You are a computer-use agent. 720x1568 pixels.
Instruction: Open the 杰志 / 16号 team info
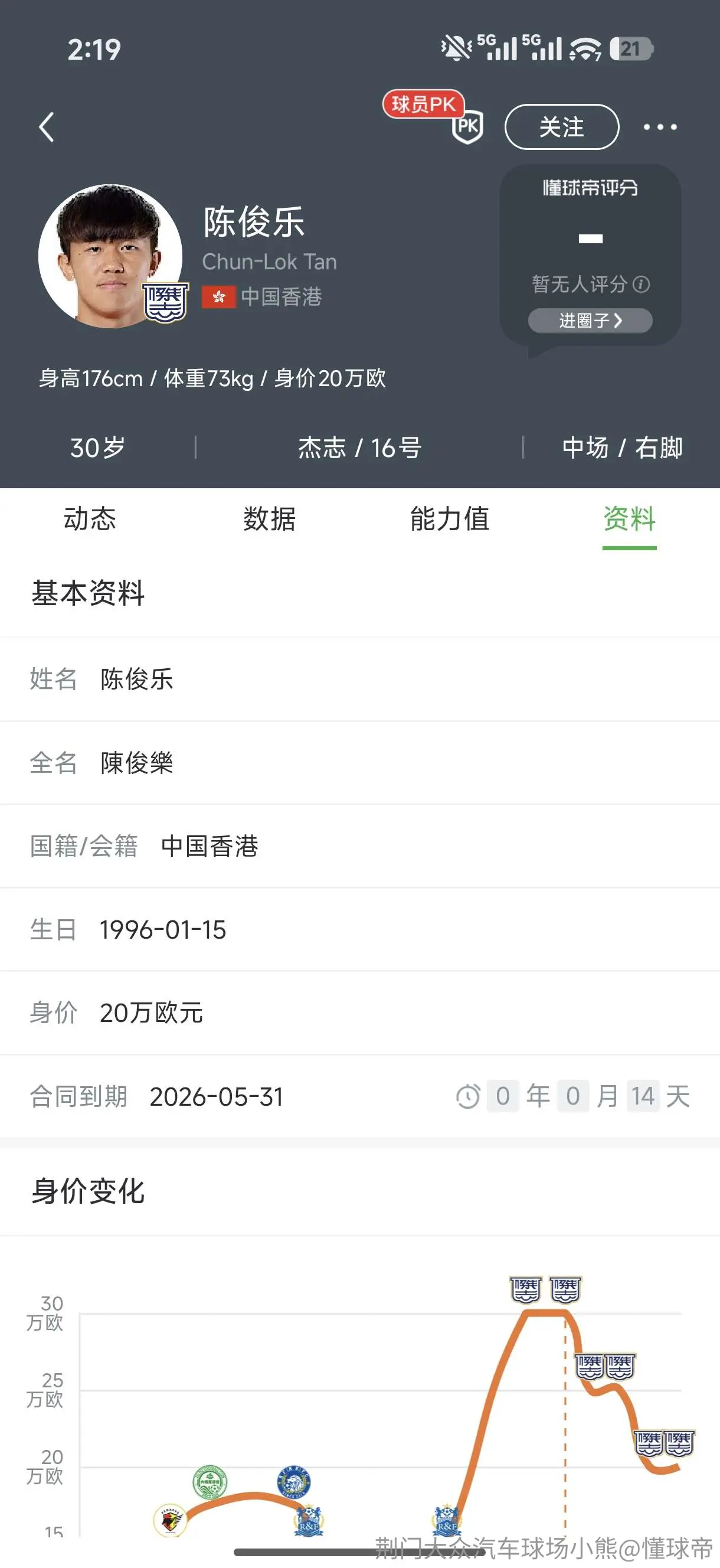359,447
